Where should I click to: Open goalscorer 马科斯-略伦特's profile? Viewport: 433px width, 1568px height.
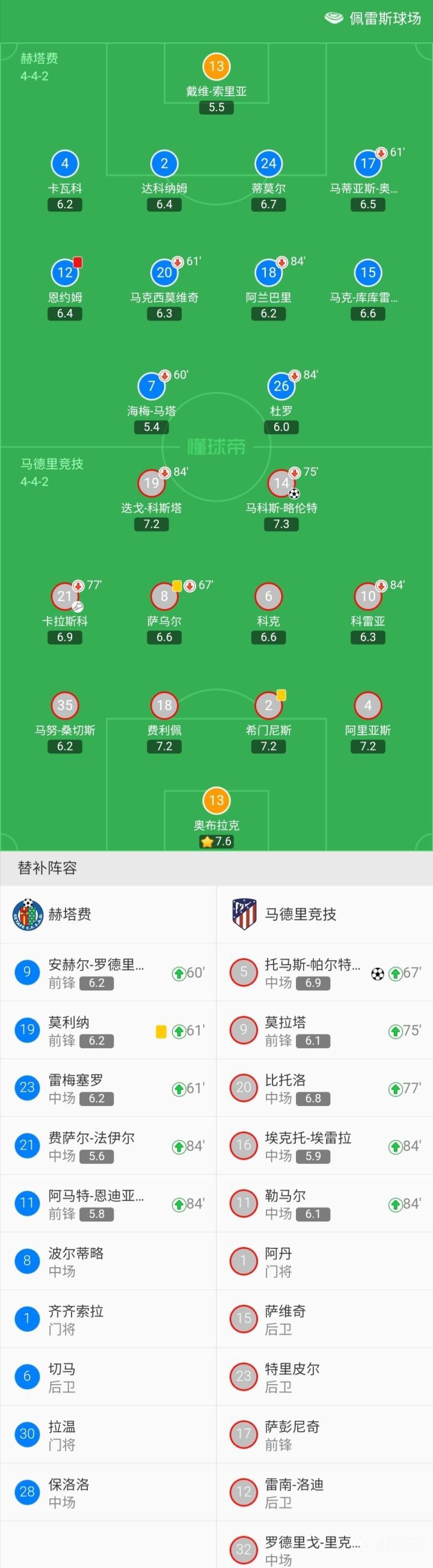(x=281, y=484)
